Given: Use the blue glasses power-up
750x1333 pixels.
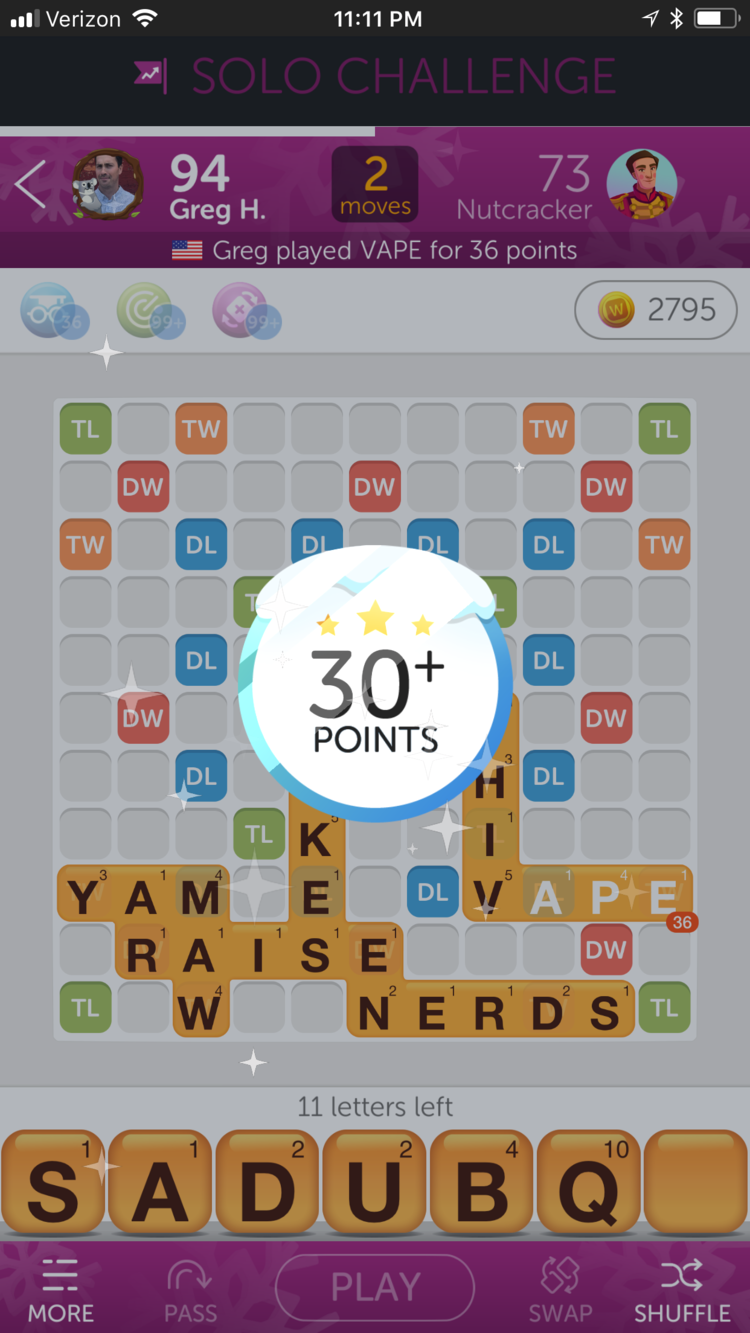Looking at the screenshot, I should (53, 311).
